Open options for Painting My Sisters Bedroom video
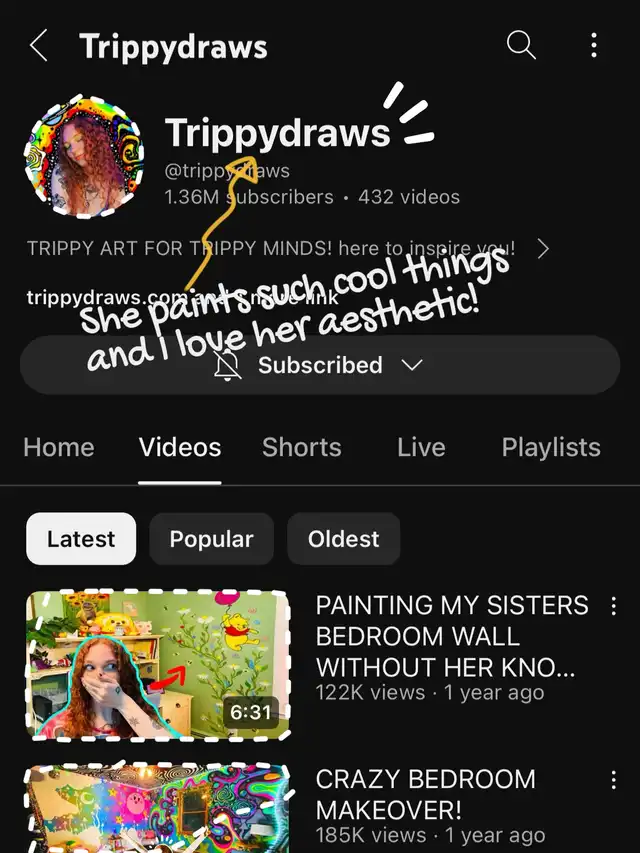Screen dimensions: 640x853 (613, 606)
